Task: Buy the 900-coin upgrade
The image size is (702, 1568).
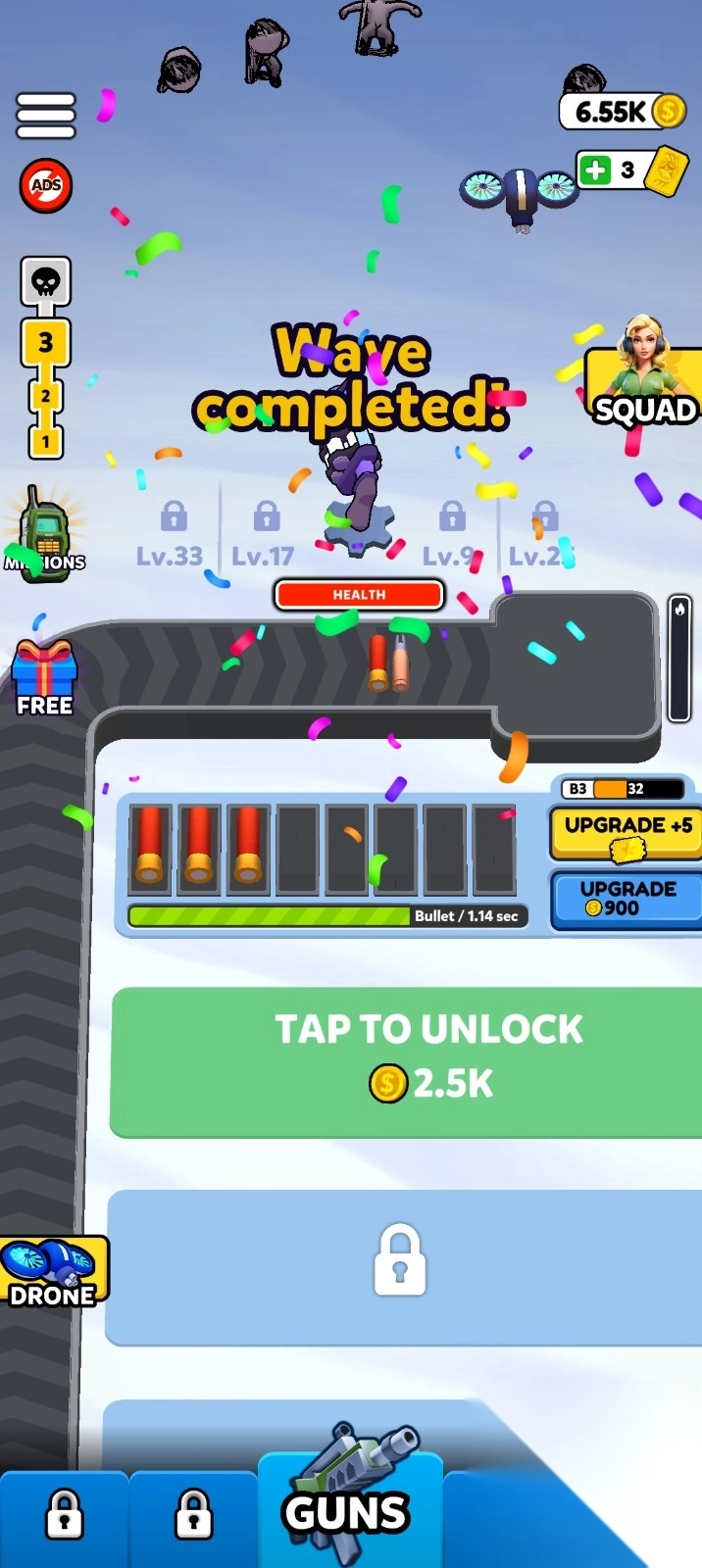Action: (626, 899)
